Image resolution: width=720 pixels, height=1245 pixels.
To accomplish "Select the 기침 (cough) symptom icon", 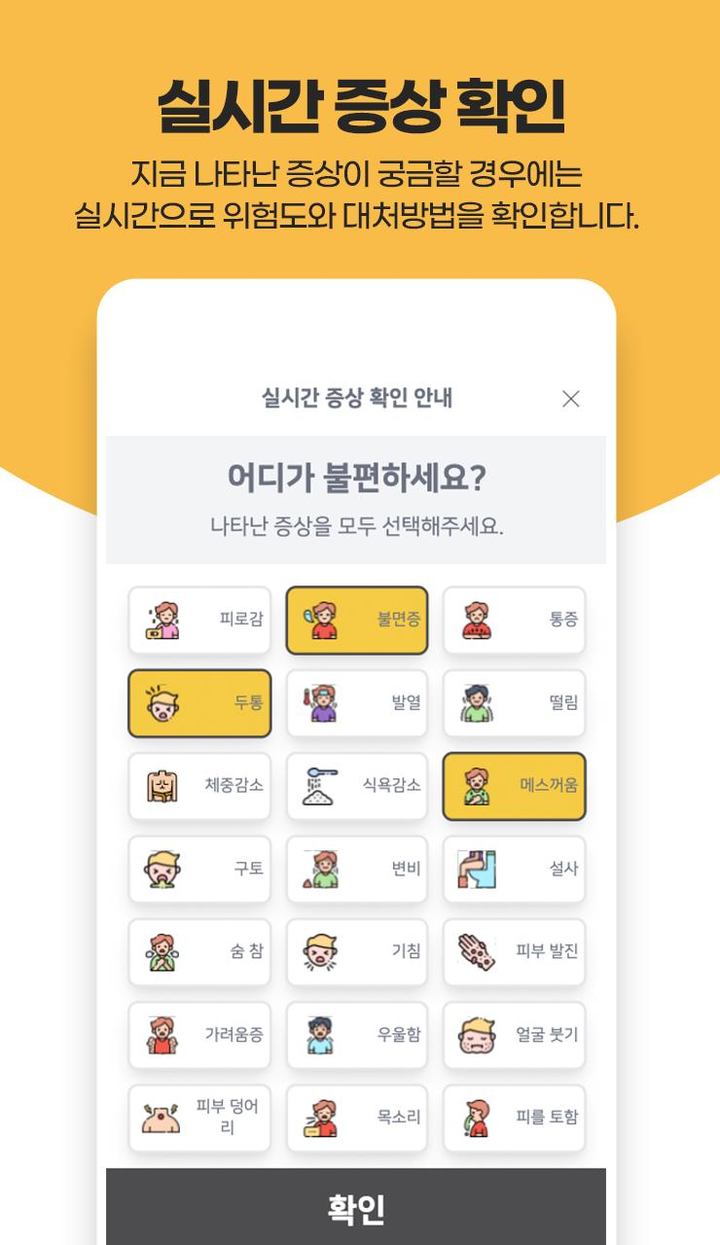I will 357,953.
